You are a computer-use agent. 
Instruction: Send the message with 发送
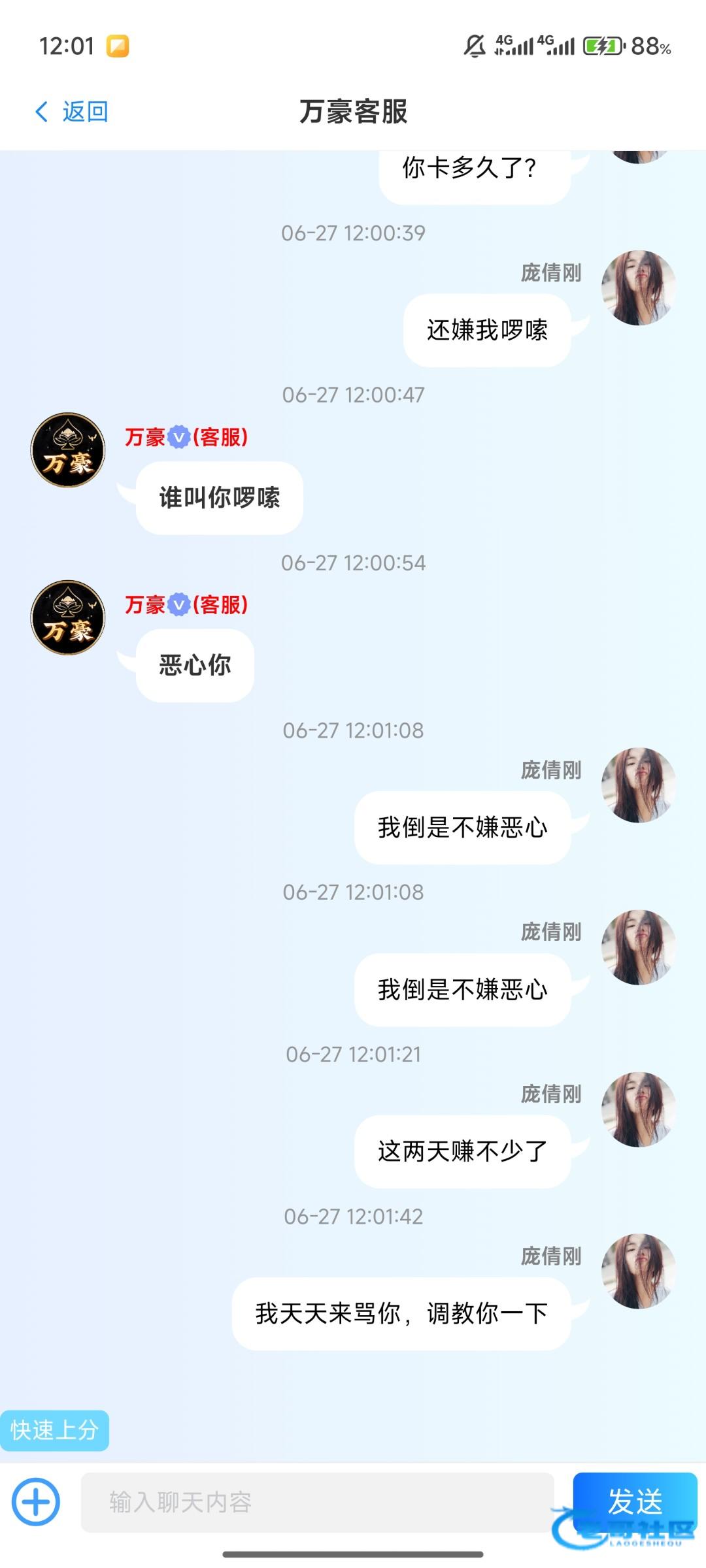click(x=634, y=1501)
